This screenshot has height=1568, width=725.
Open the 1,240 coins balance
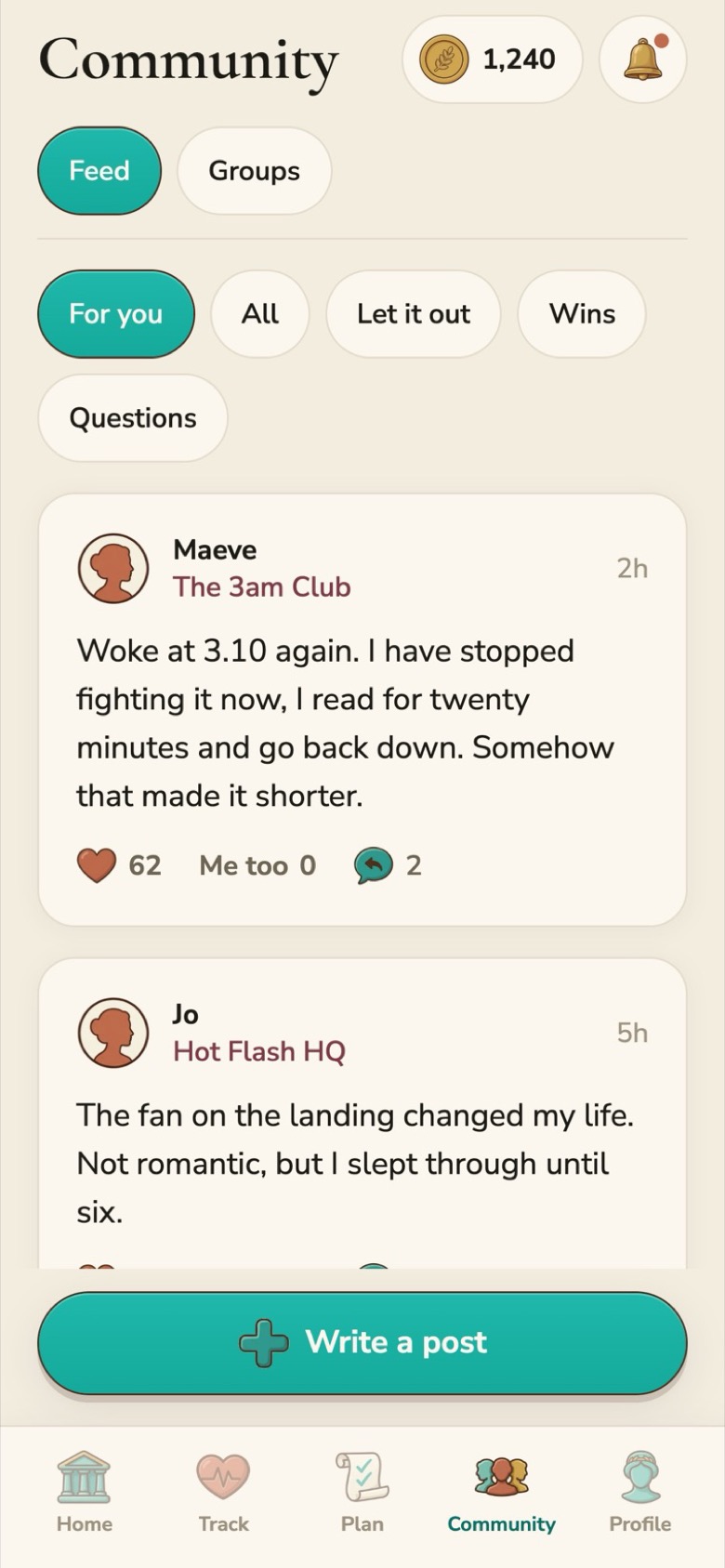click(x=492, y=59)
